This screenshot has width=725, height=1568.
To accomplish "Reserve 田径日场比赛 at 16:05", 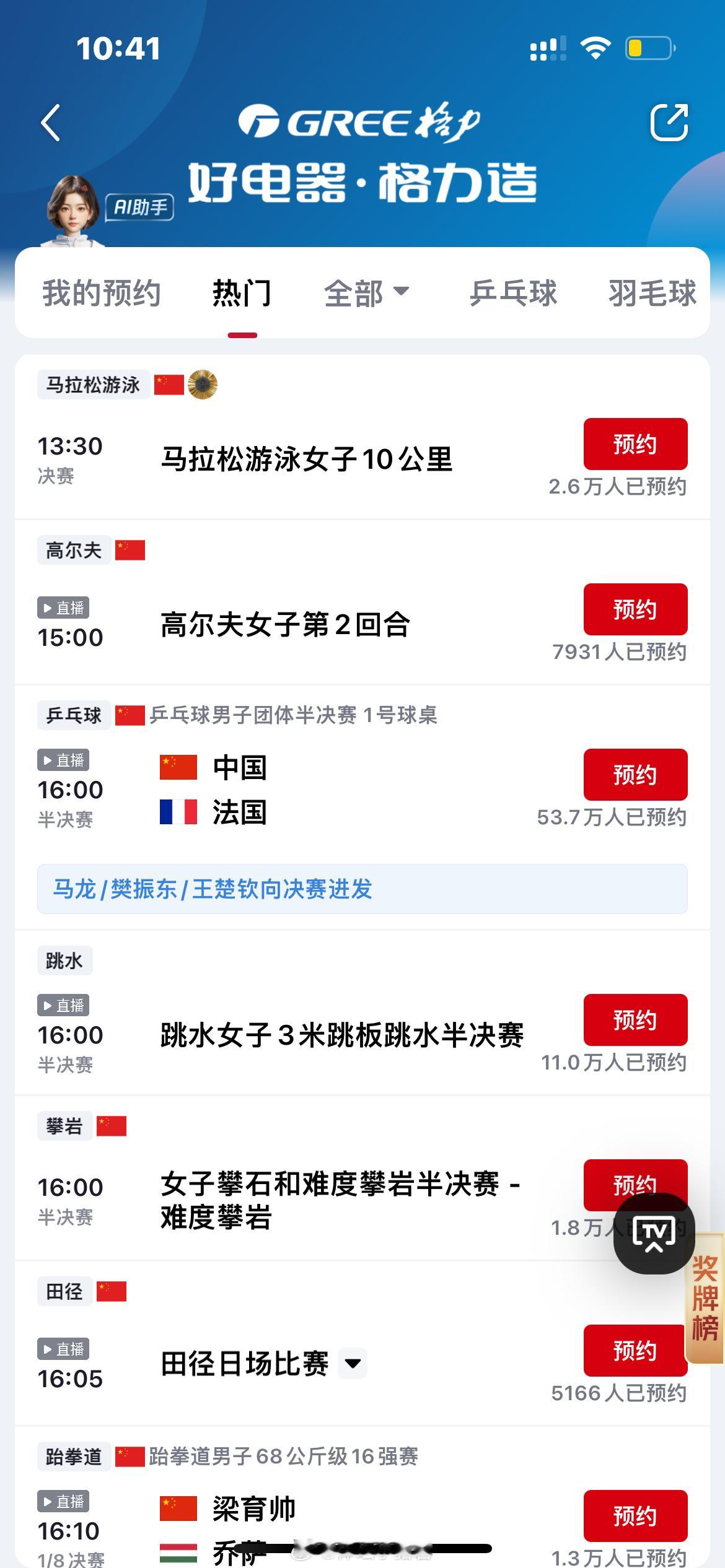I will [x=635, y=1351].
